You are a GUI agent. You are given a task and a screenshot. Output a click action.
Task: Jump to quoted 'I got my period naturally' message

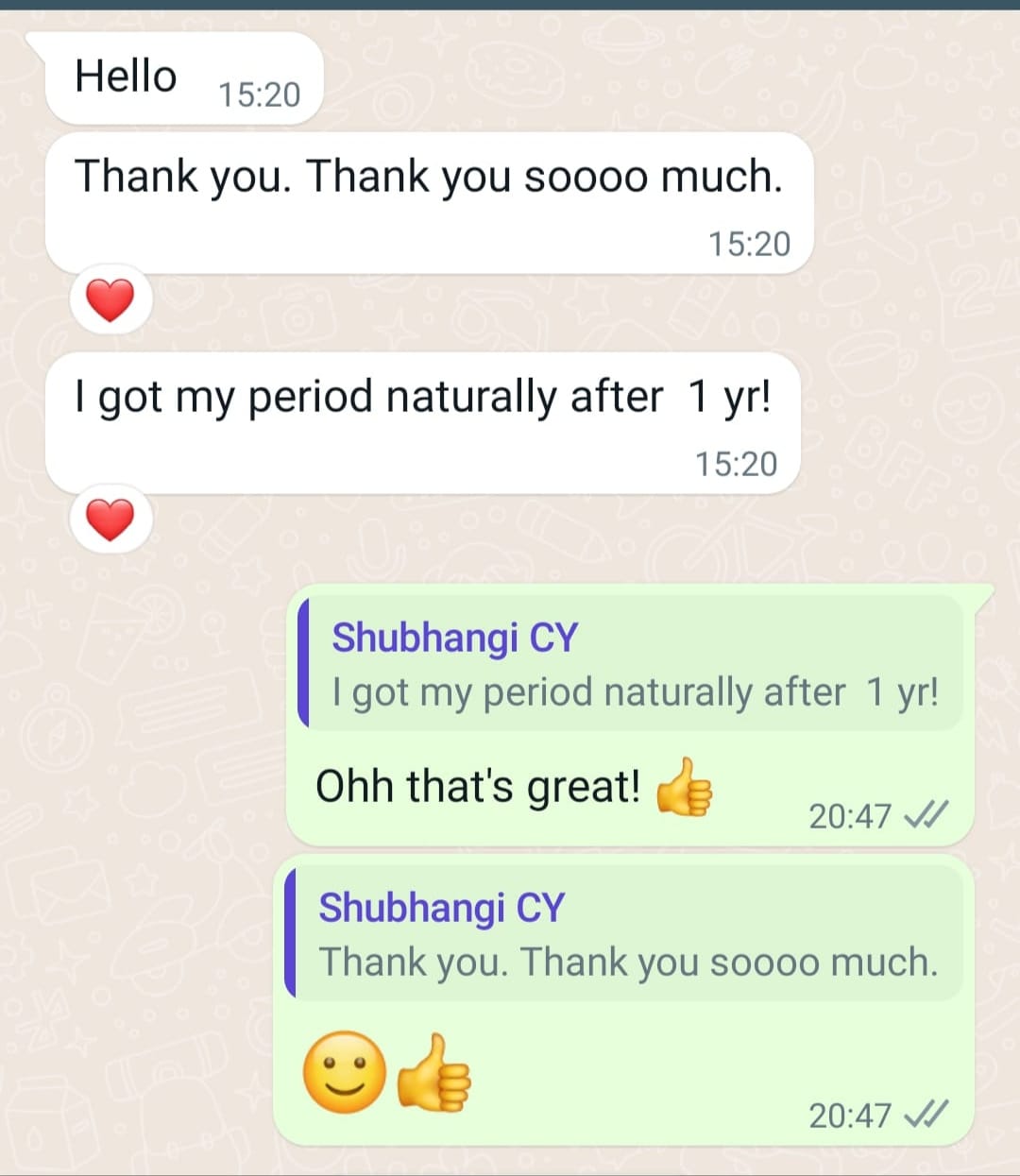coord(631,665)
